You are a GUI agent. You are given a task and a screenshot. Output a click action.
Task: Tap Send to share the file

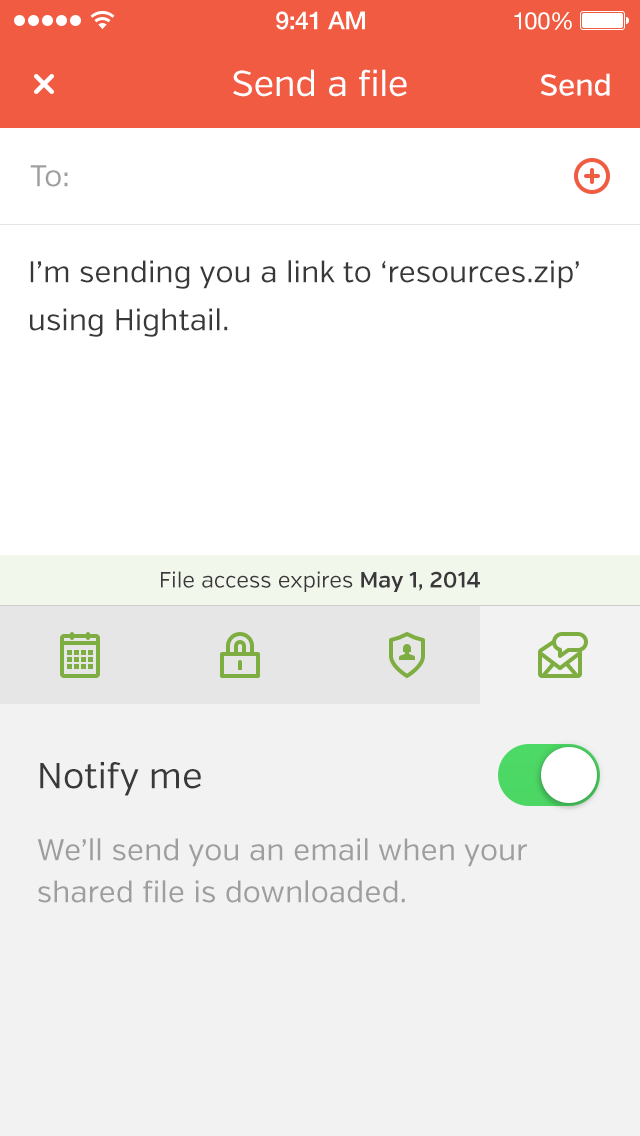[x=575, y=85]
